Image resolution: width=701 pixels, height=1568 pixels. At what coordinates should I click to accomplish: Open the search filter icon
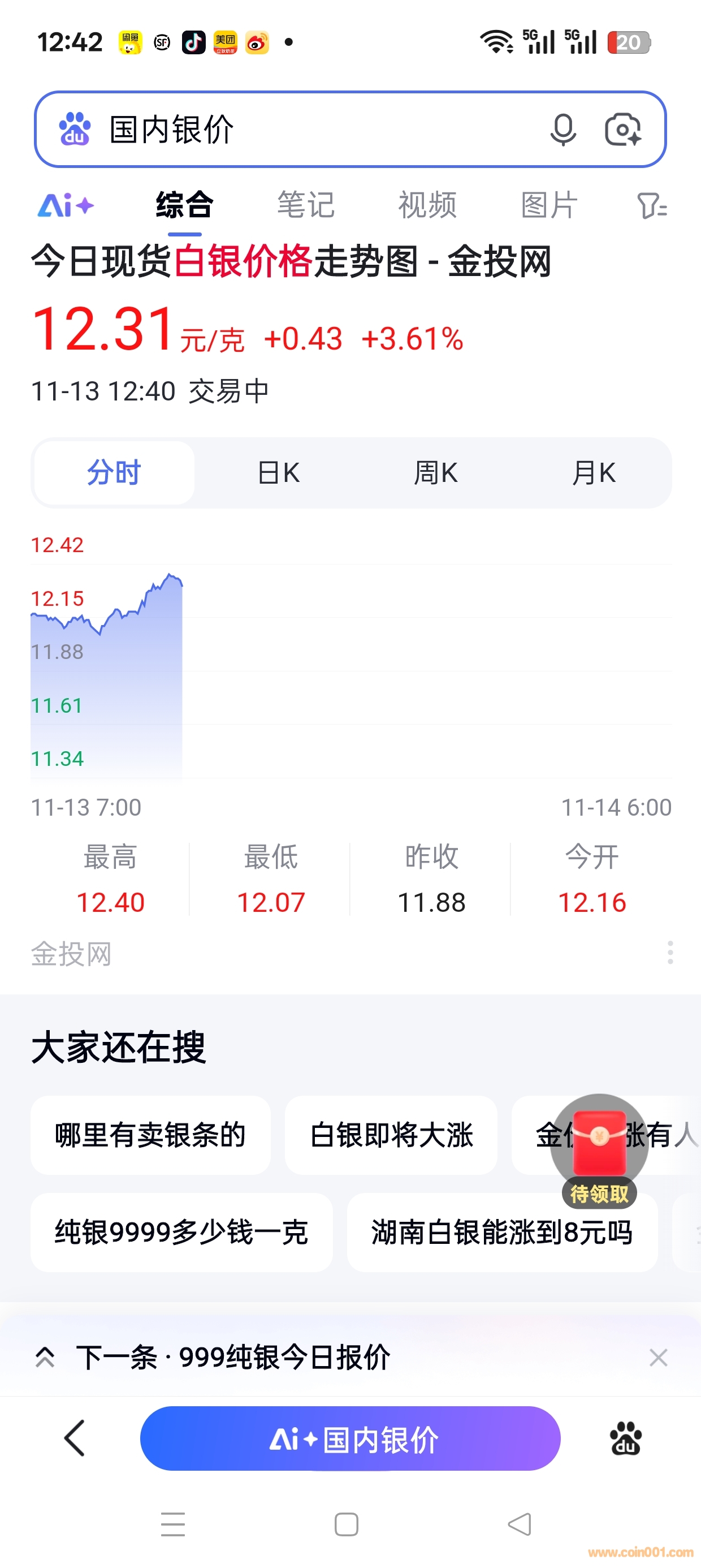[x=652, y=206]
